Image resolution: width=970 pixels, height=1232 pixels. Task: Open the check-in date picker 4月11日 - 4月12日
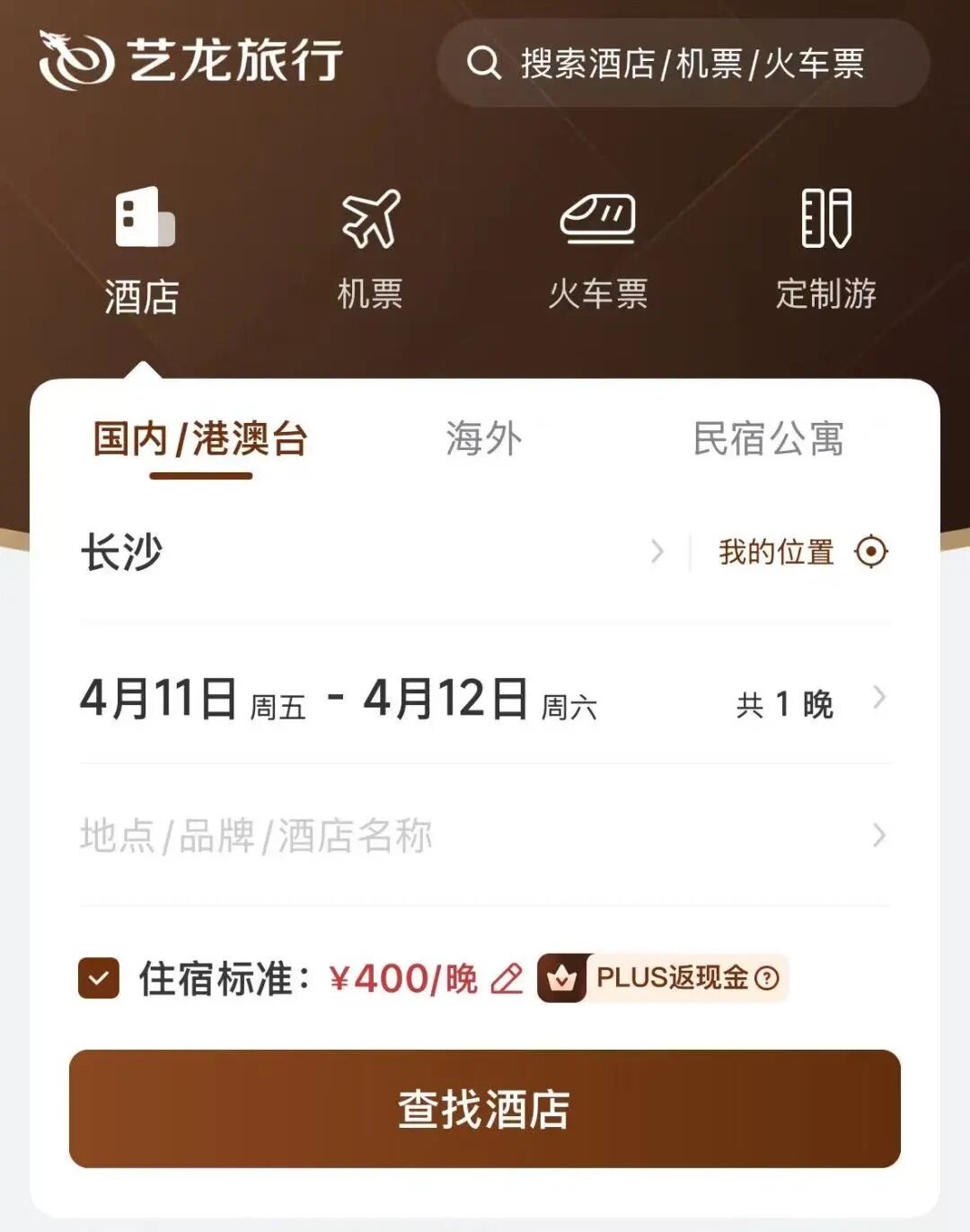(485, 698)
